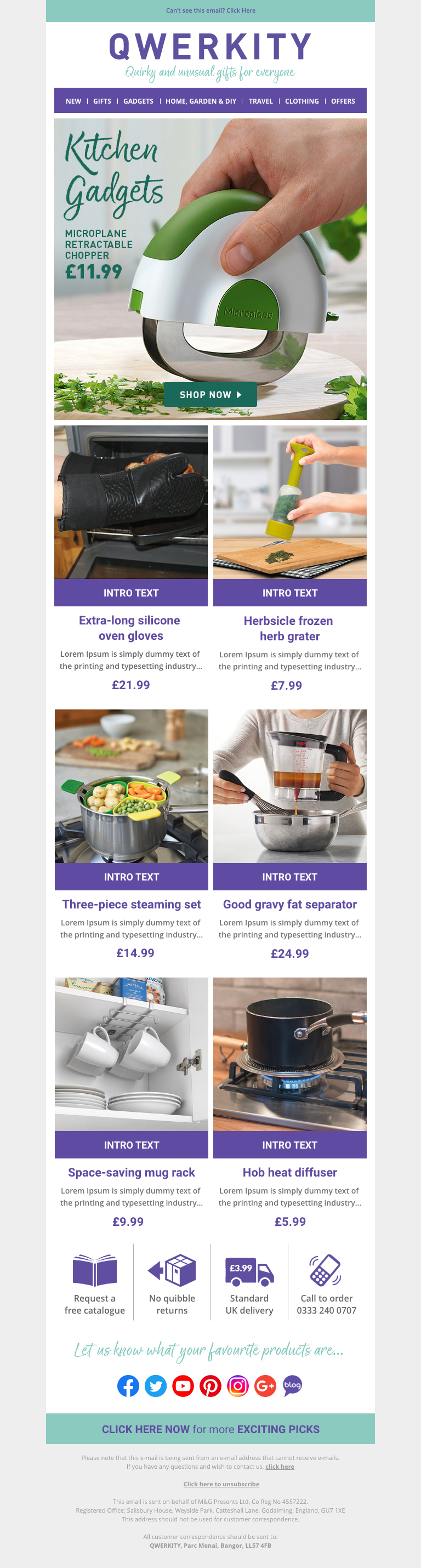Tap the SHOP NOW button
Image resolution: width=421 pixels, height=1568 pixels.
pyautogui.click(x=210, y=394)
